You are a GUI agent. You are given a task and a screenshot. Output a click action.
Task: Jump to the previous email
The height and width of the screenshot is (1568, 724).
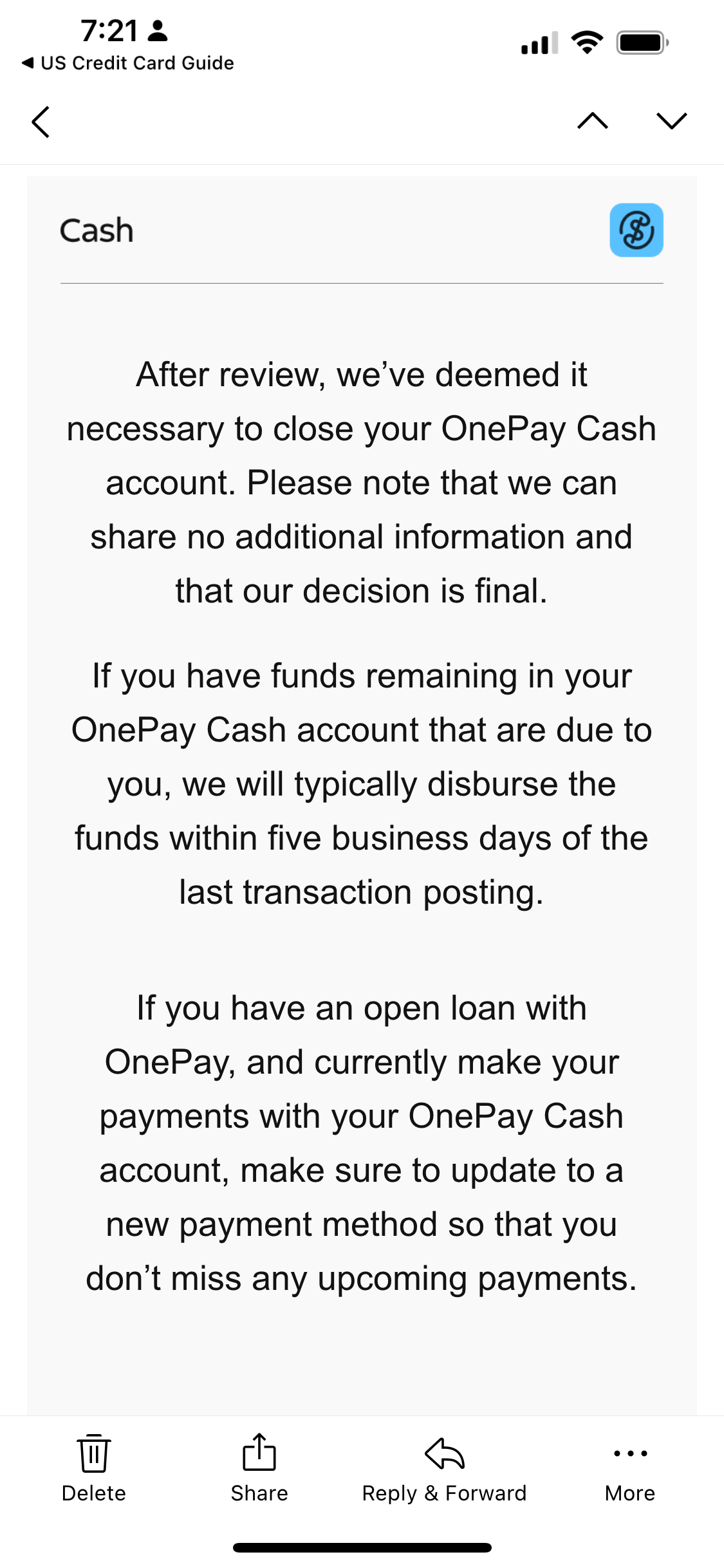(593, 121)
